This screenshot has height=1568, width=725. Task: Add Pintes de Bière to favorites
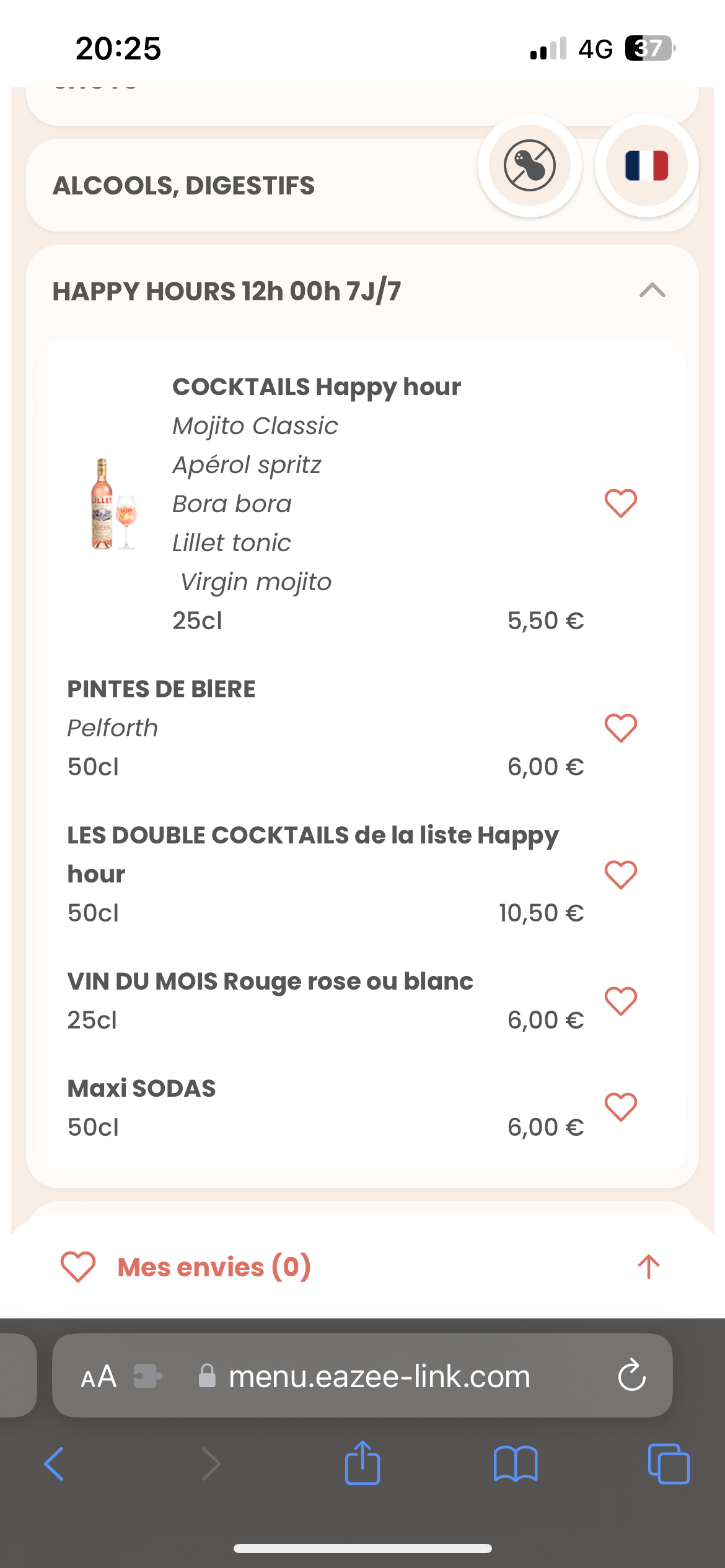620,728
